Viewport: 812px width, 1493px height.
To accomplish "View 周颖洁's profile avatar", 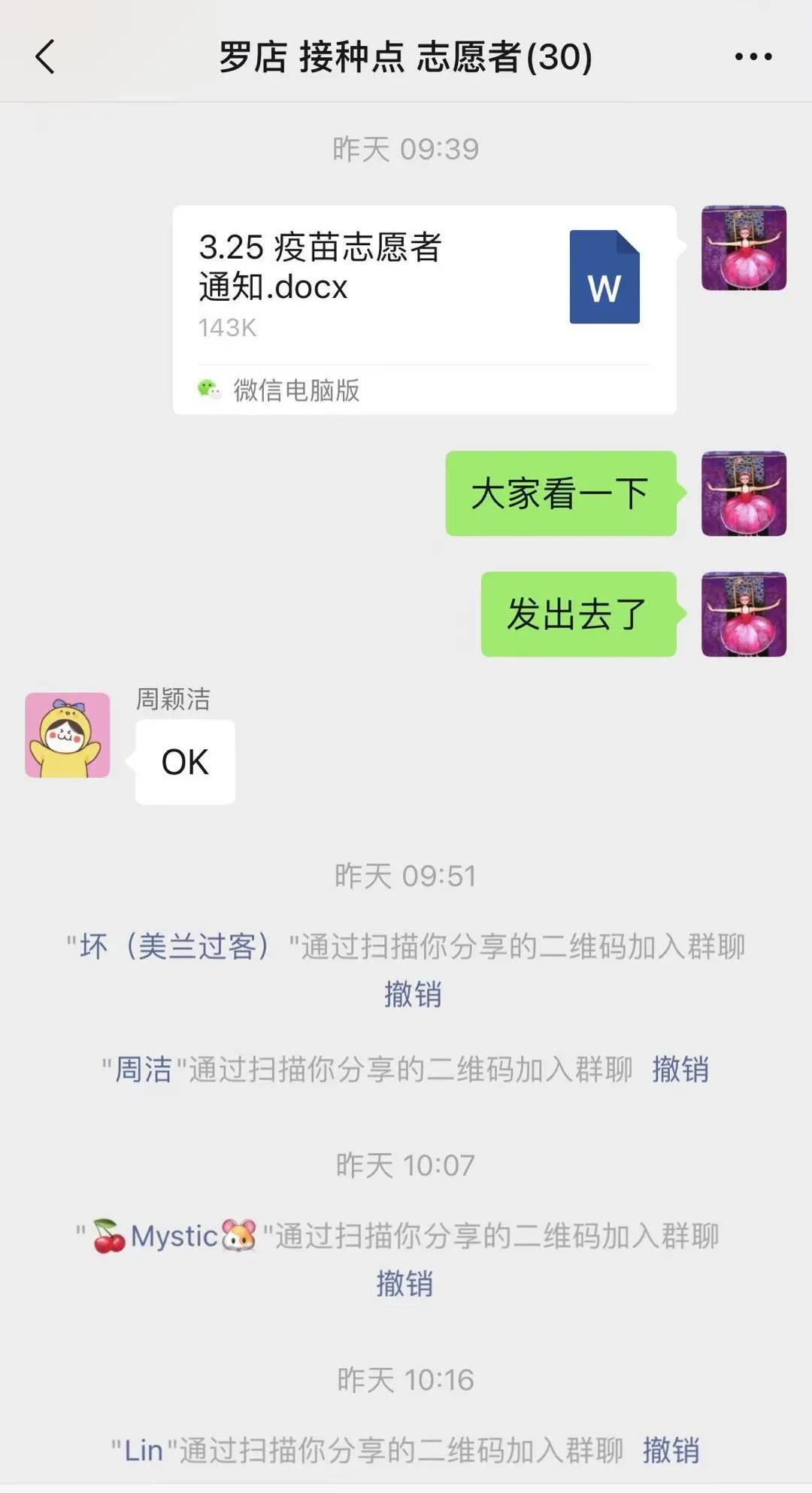I will (x=68, y=735).
